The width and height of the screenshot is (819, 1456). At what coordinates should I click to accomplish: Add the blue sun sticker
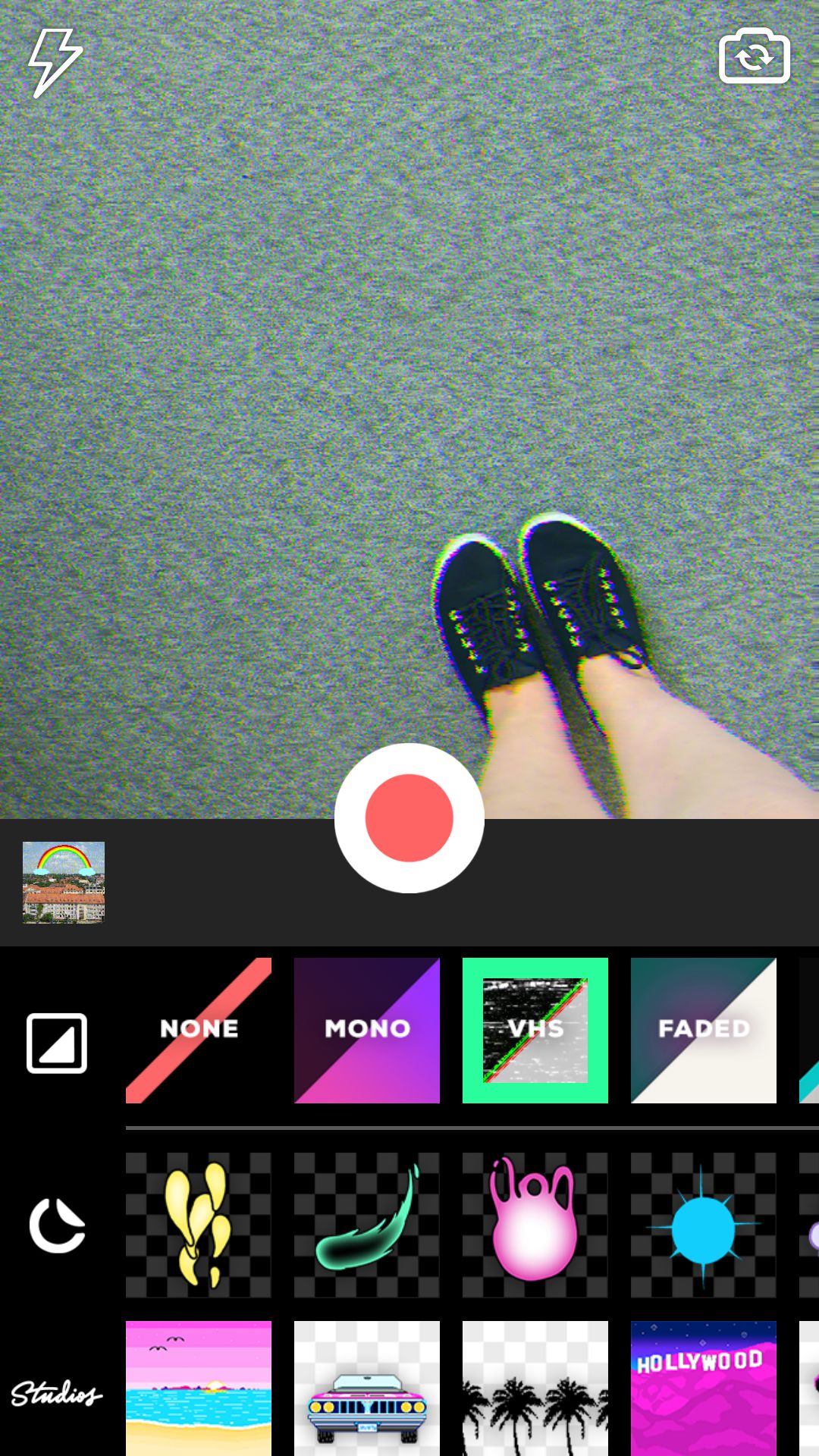[704, 1225]
